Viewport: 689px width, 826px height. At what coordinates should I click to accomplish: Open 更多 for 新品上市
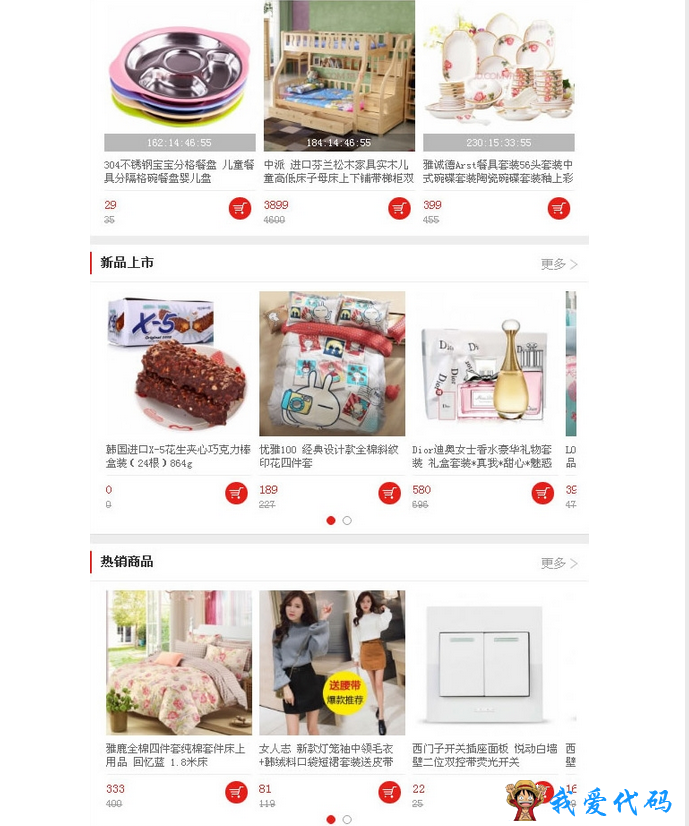coord(559,264)
